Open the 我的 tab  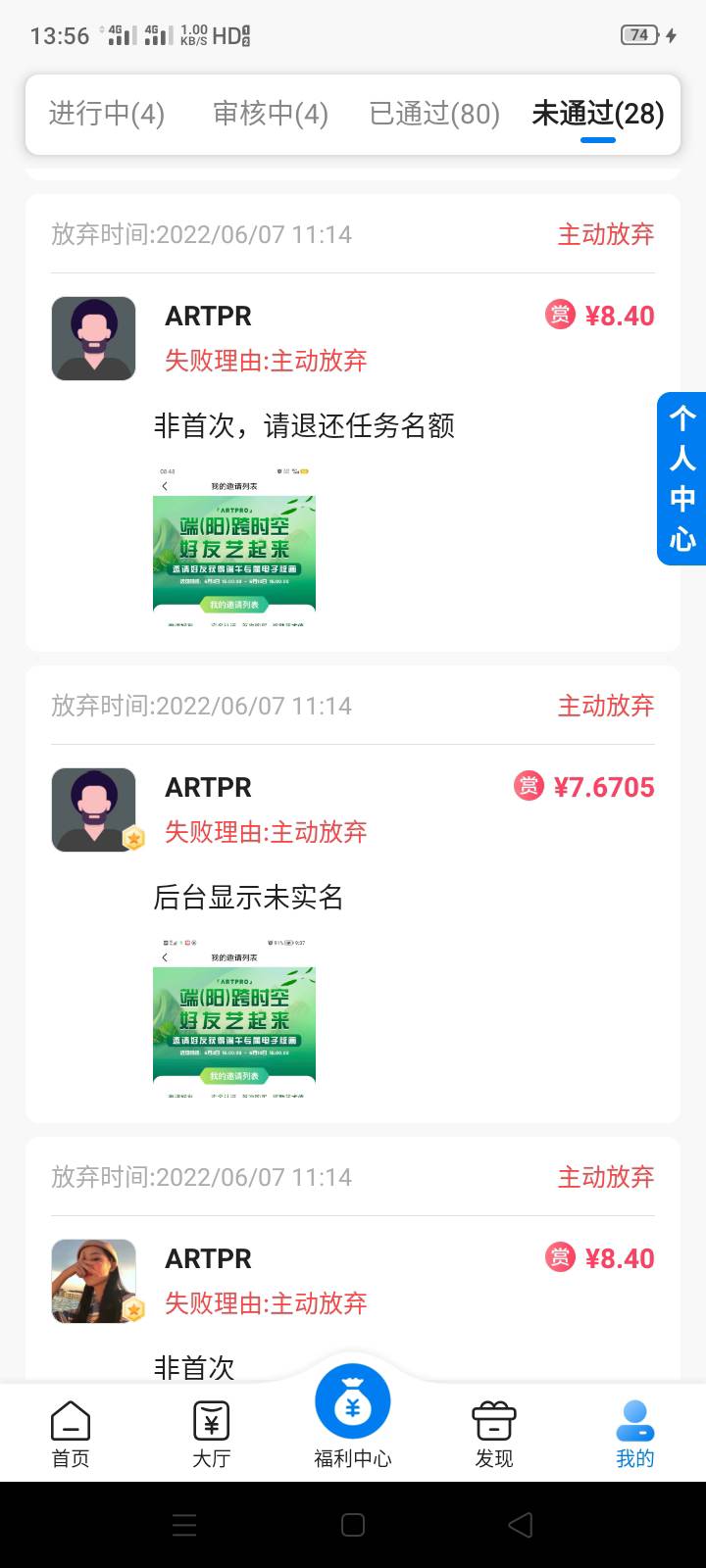click(634, 1434)
